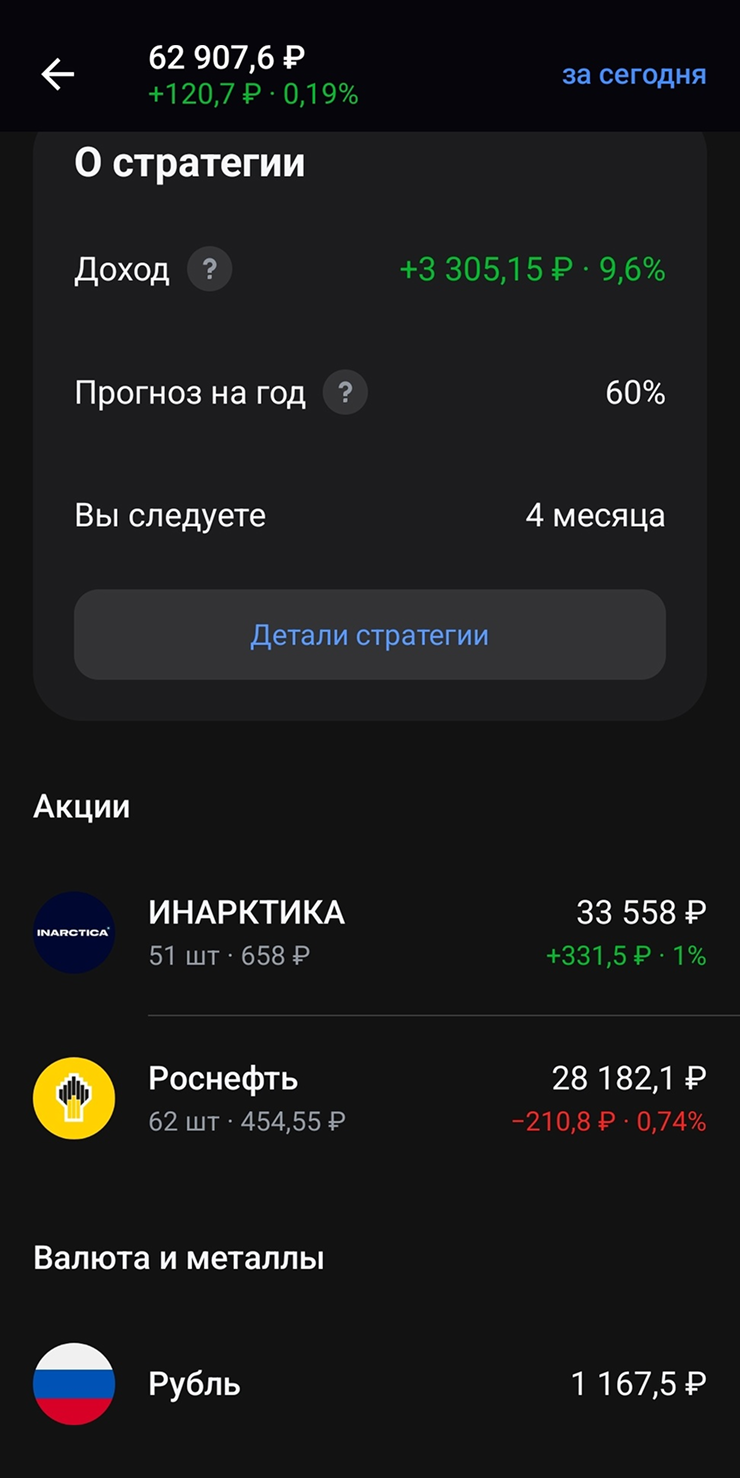Open the Рубль currency row
Screen dimensions: 740x1478
[370, 1384]
